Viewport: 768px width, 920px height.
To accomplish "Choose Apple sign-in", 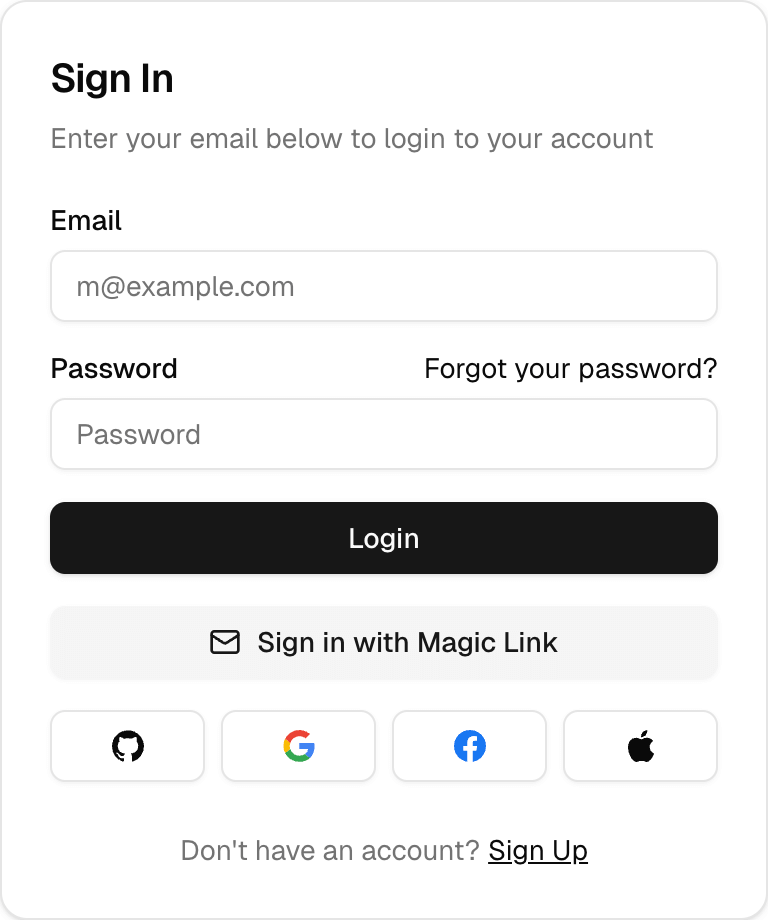I will pos(640,746).
